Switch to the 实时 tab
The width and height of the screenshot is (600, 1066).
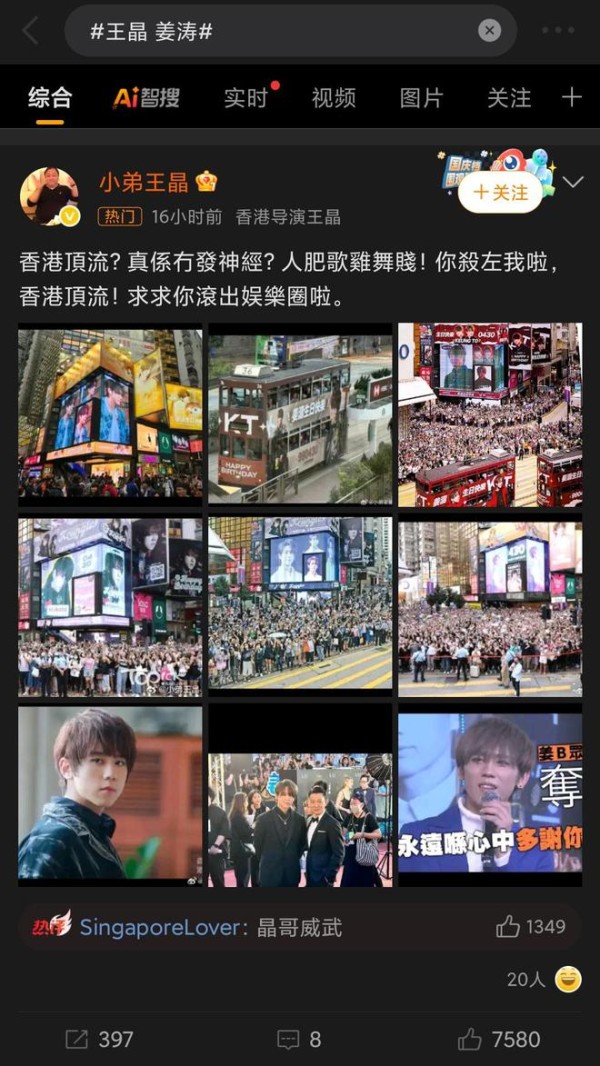[x=246, y=98]
